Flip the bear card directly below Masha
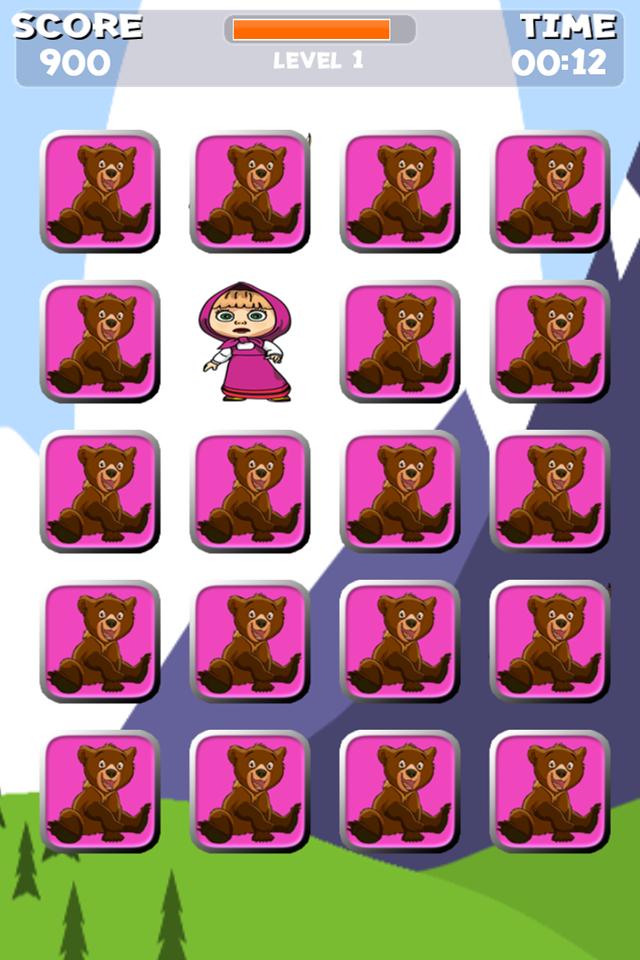 point(250,492)
